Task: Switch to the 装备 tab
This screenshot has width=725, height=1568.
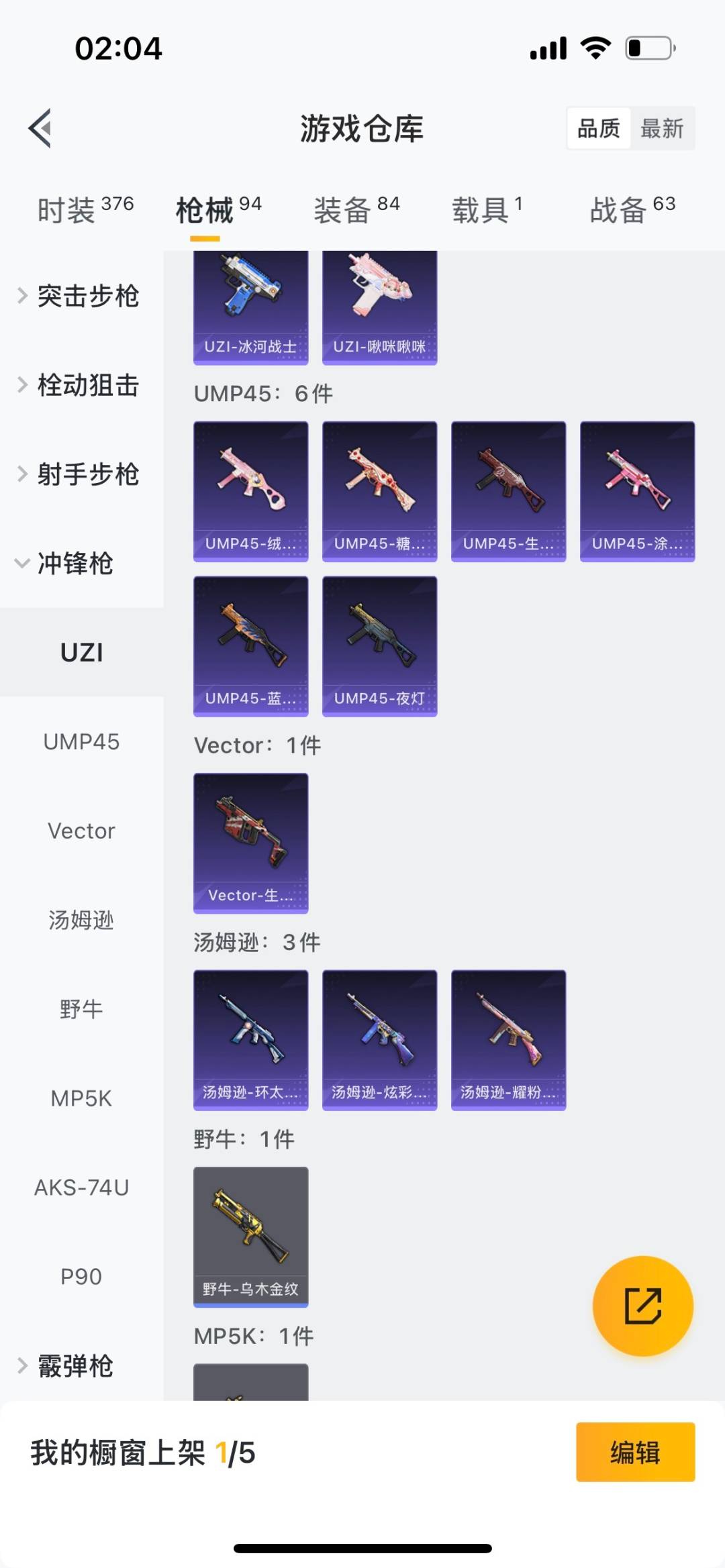Action: [356, 210]
